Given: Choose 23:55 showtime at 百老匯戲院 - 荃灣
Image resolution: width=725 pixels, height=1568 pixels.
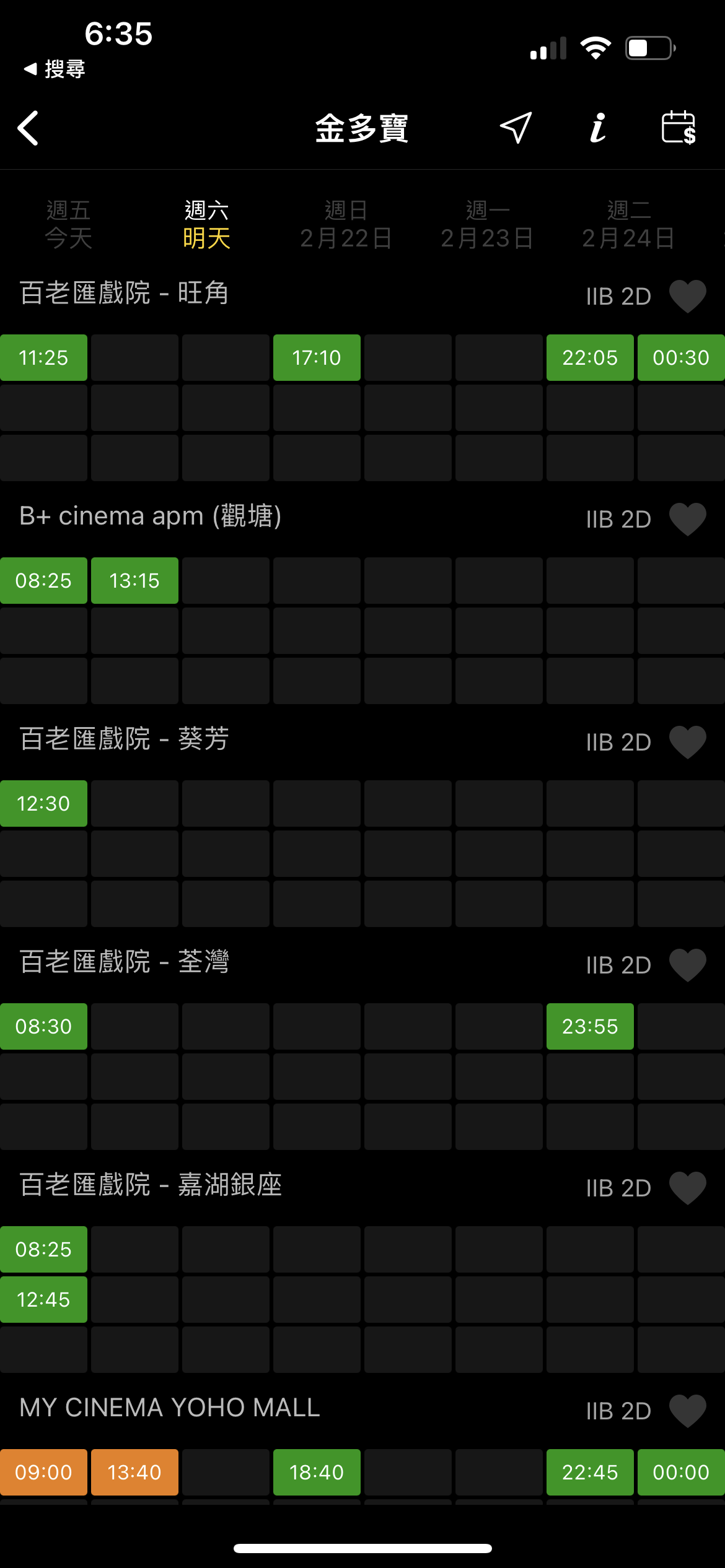Looking at the screenshot, I should (590, 1027).
